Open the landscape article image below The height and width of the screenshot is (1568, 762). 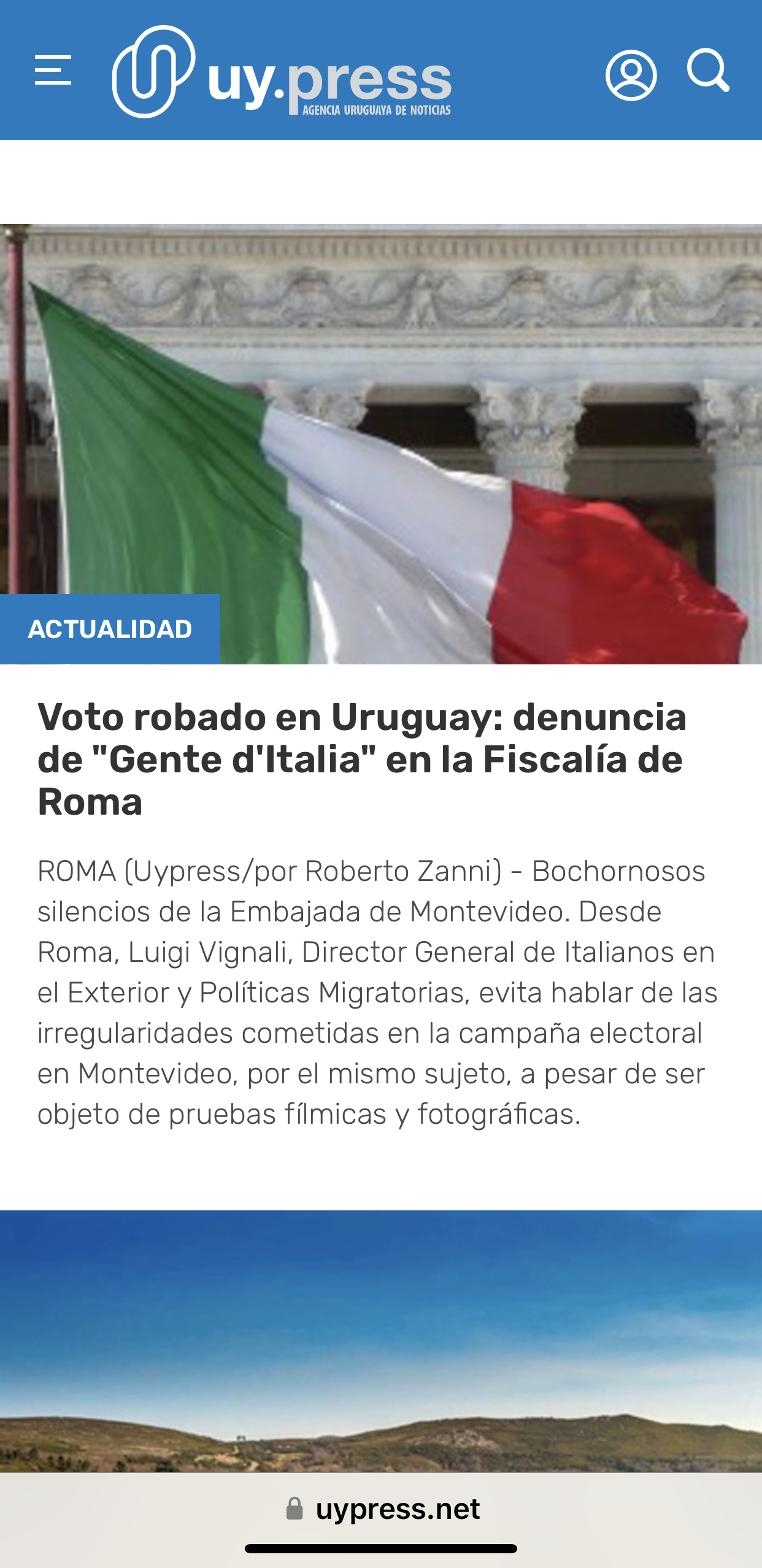coord(381,1341)
